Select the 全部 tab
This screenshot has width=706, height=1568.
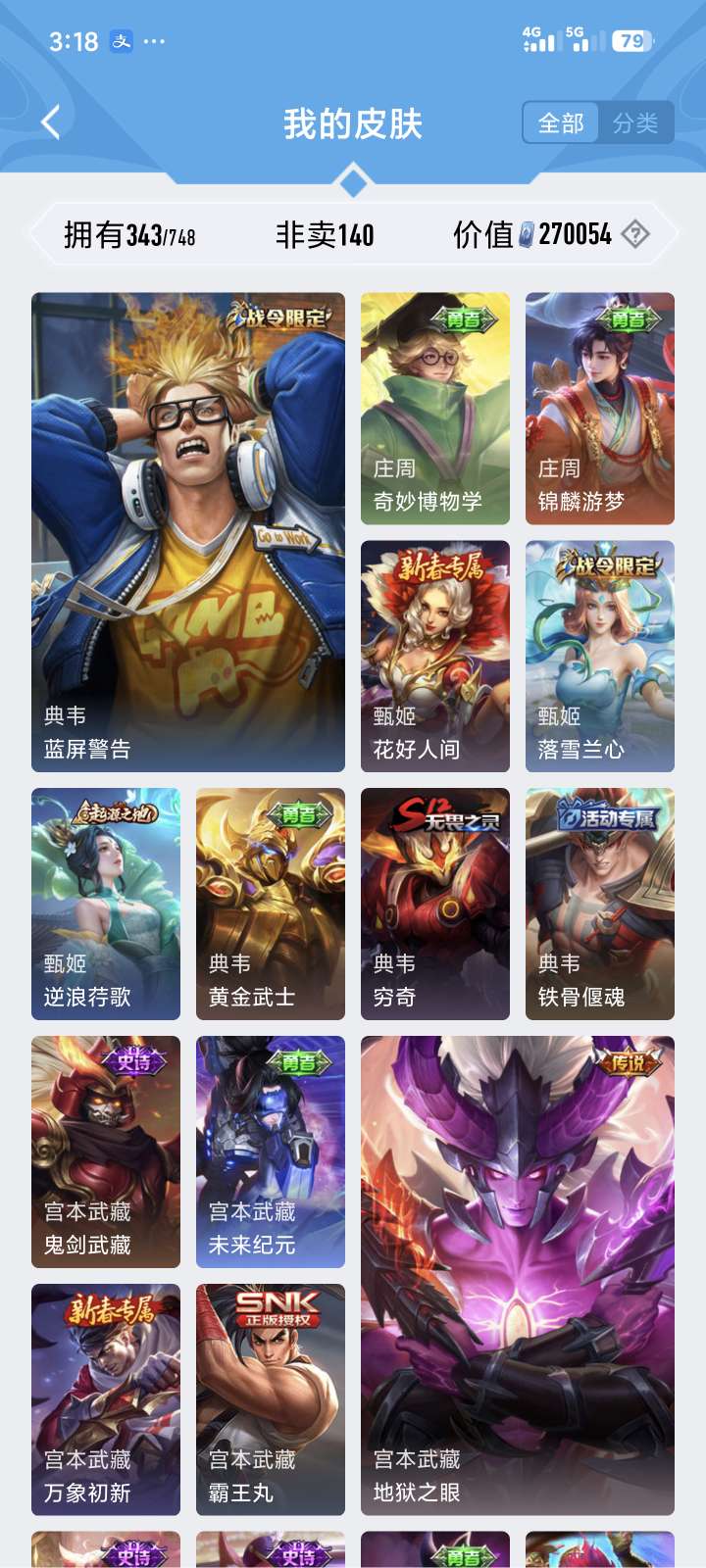click(x=561, y=122)
